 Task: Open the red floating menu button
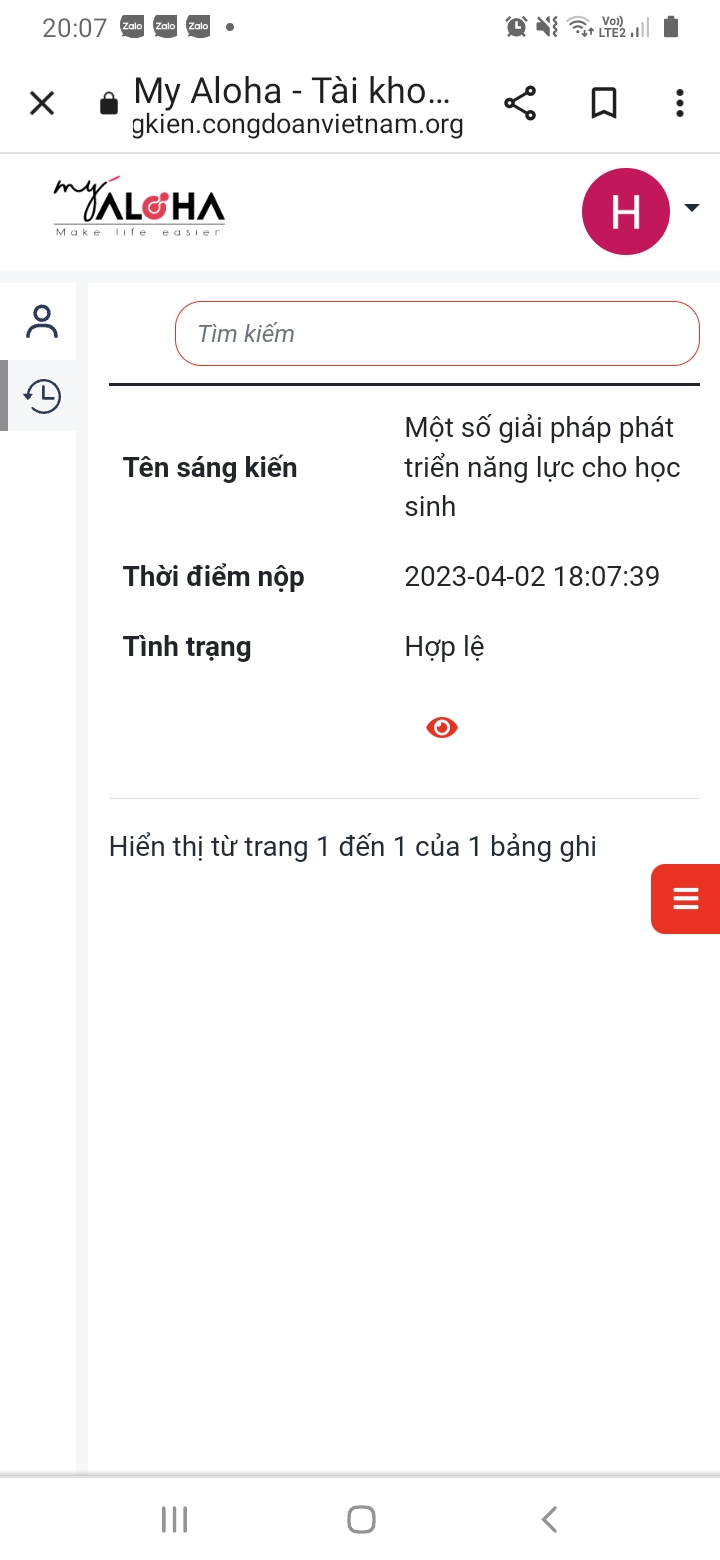point(686,898)
